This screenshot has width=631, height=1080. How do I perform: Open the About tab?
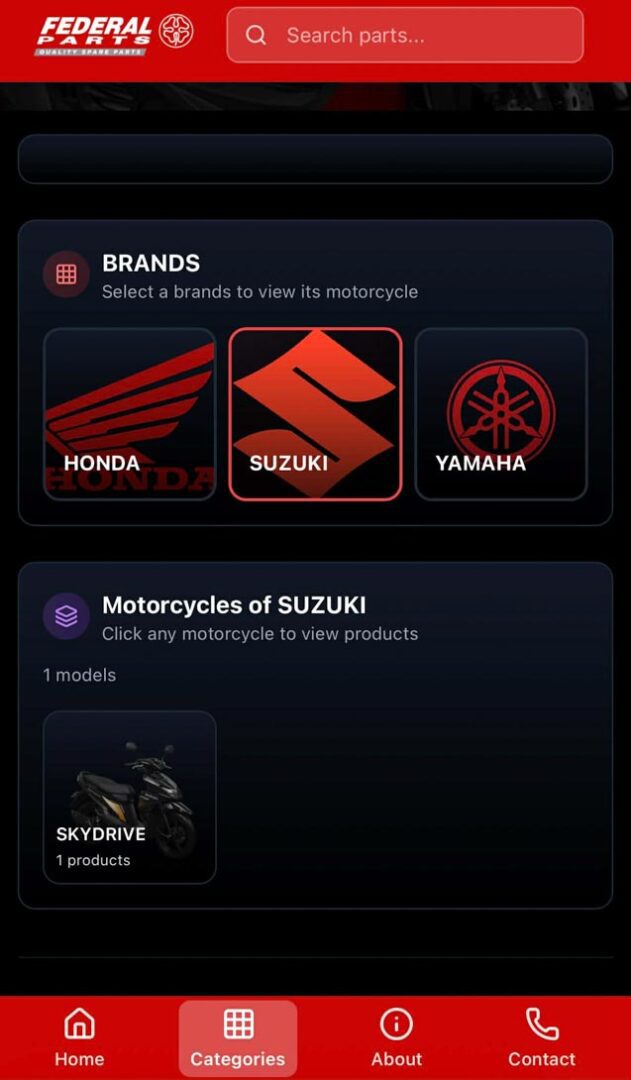[x=396, y=1038]
